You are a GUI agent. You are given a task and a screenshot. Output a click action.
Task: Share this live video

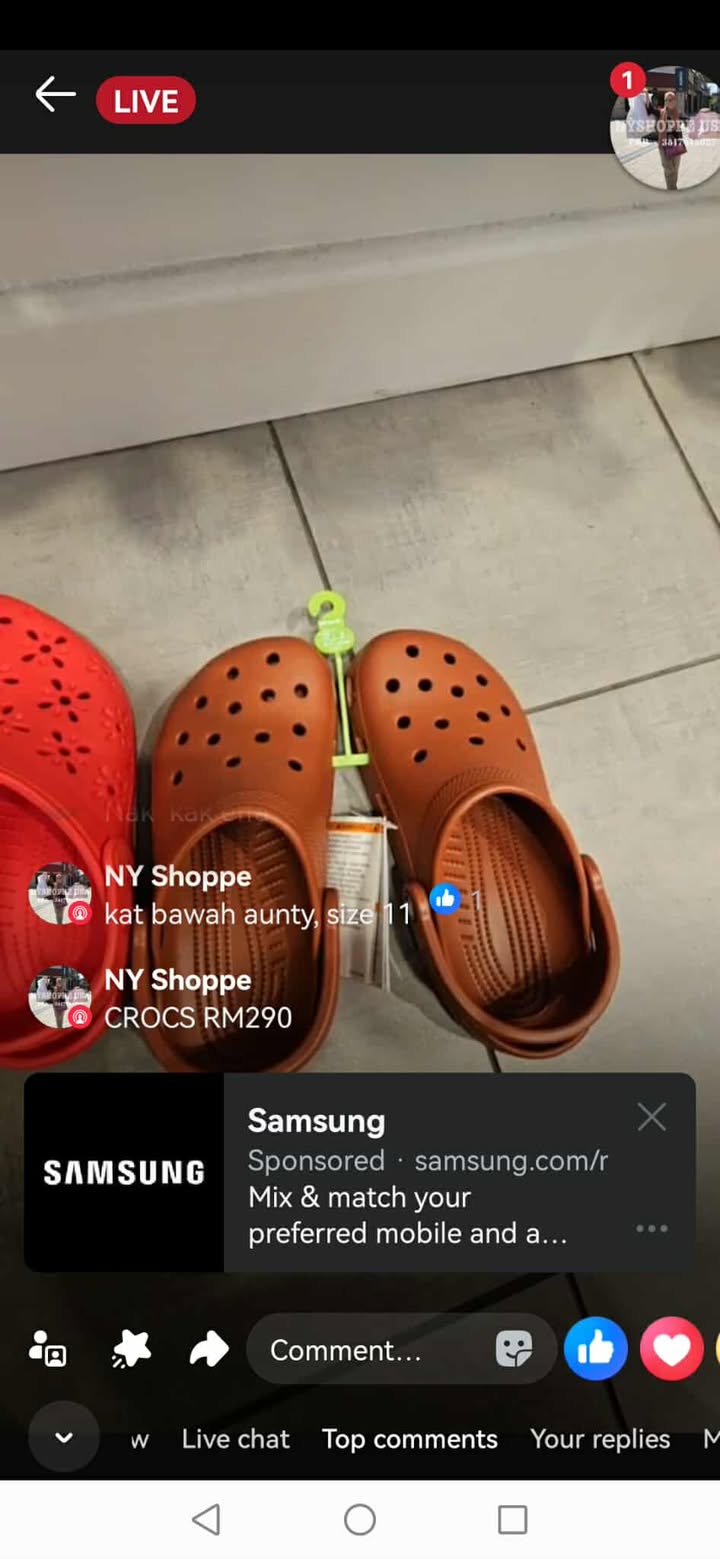click(x=208, y=1350)
